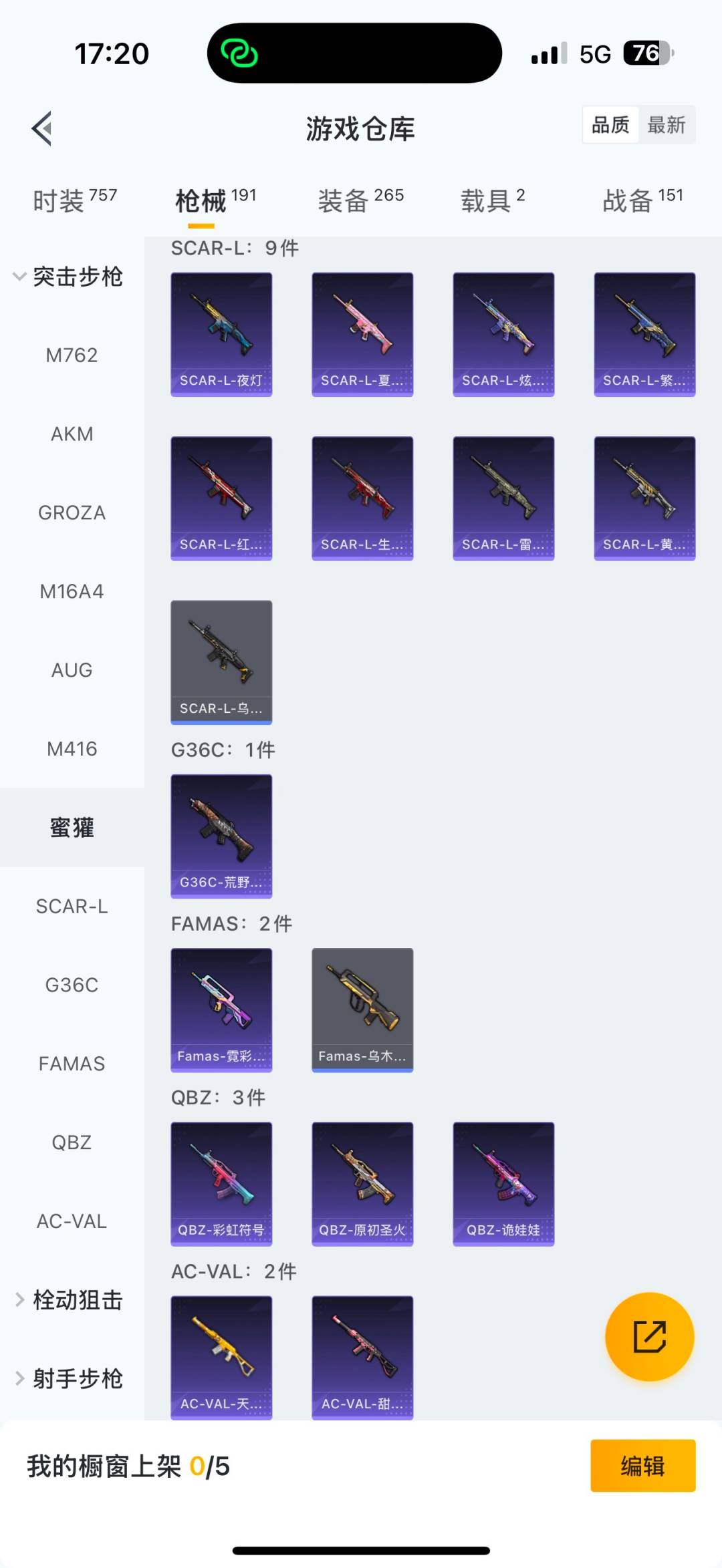
Task: Sort the inventory by 最新
Action: click(x=666, y=125)
